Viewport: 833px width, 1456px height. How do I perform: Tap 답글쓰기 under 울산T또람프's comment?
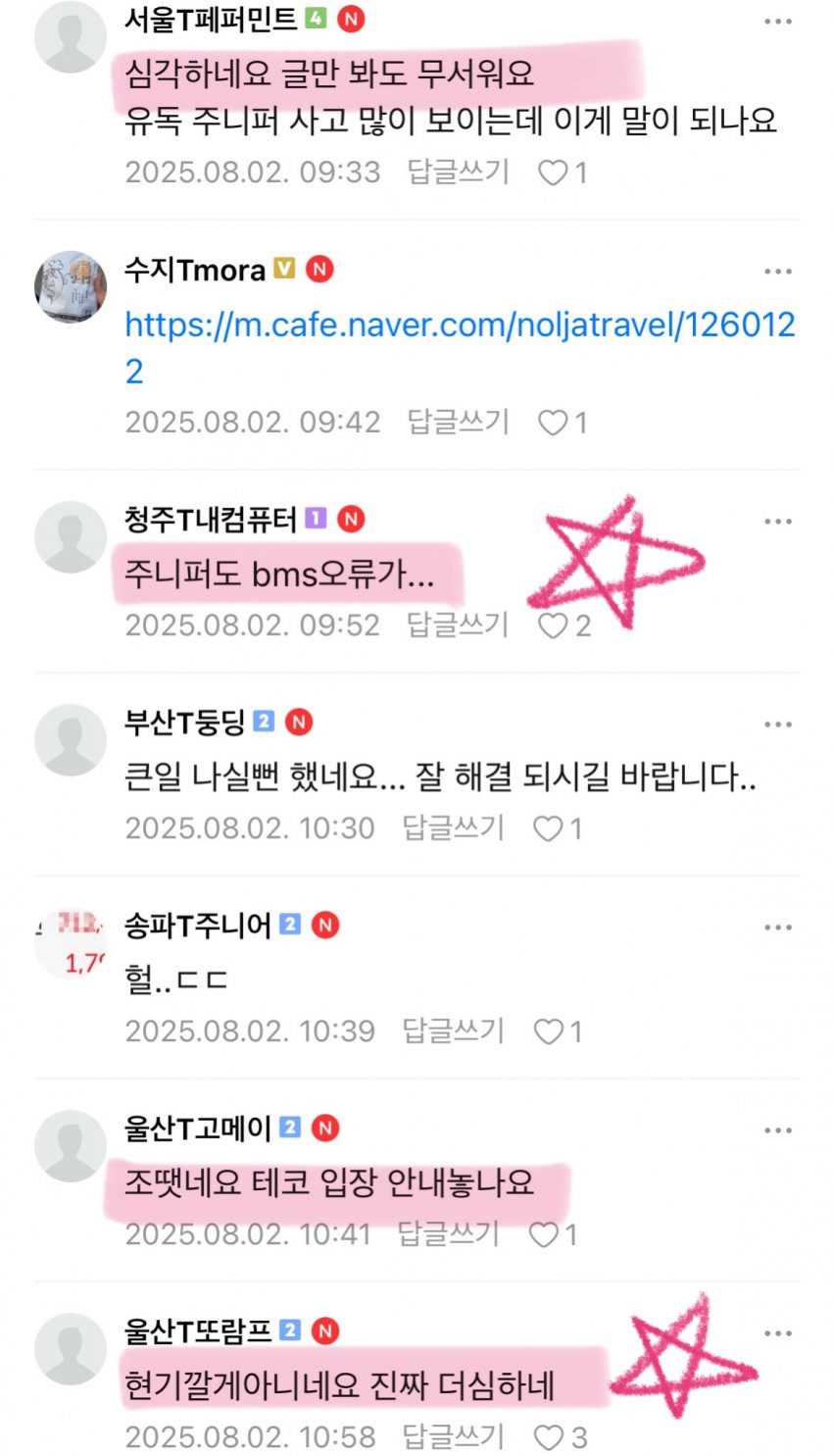453,1437
